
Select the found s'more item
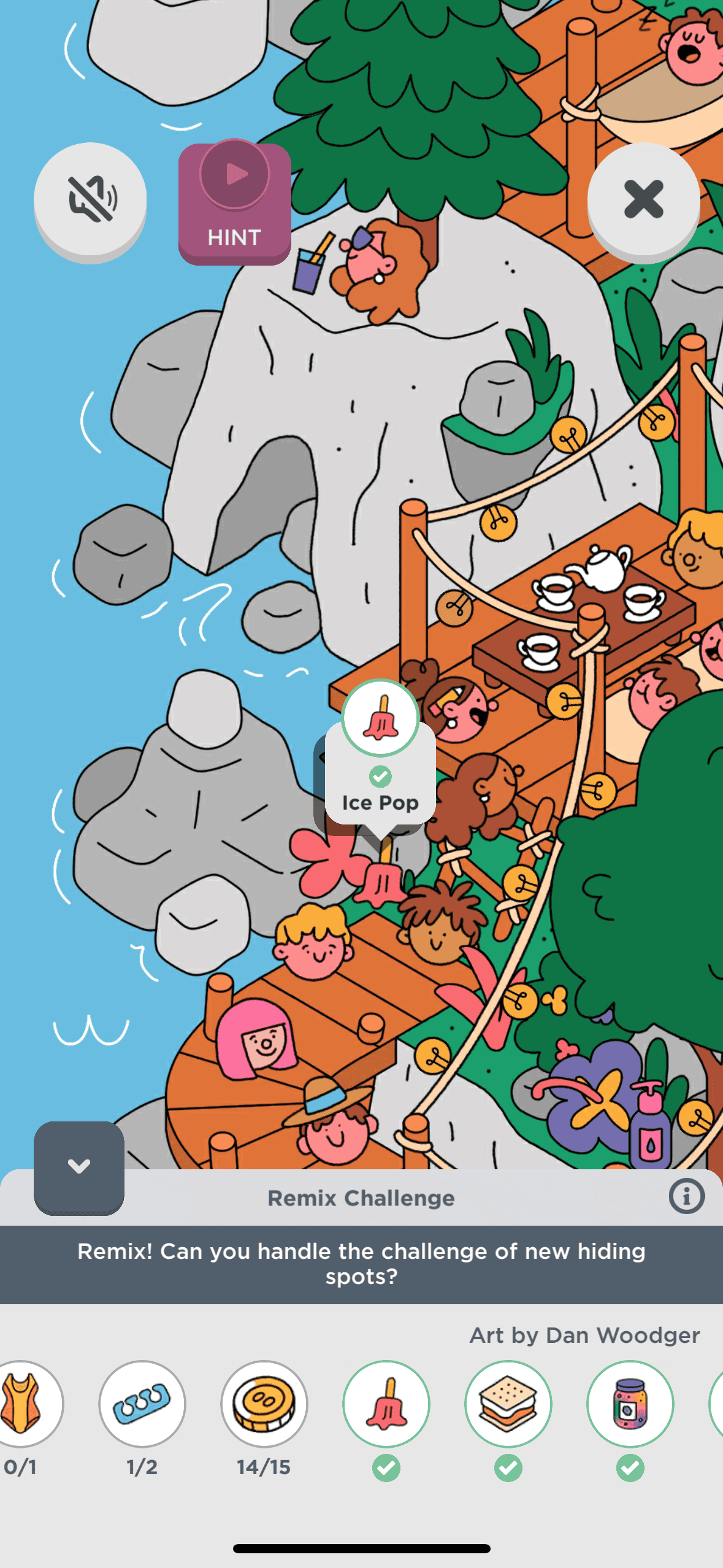(x=508, y=1404)
